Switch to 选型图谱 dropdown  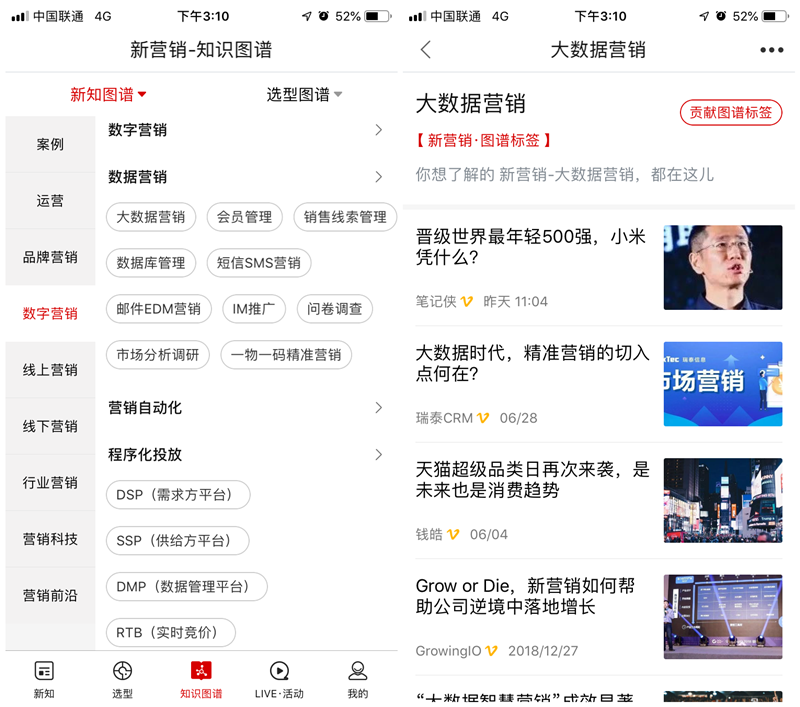click(304, 95)
